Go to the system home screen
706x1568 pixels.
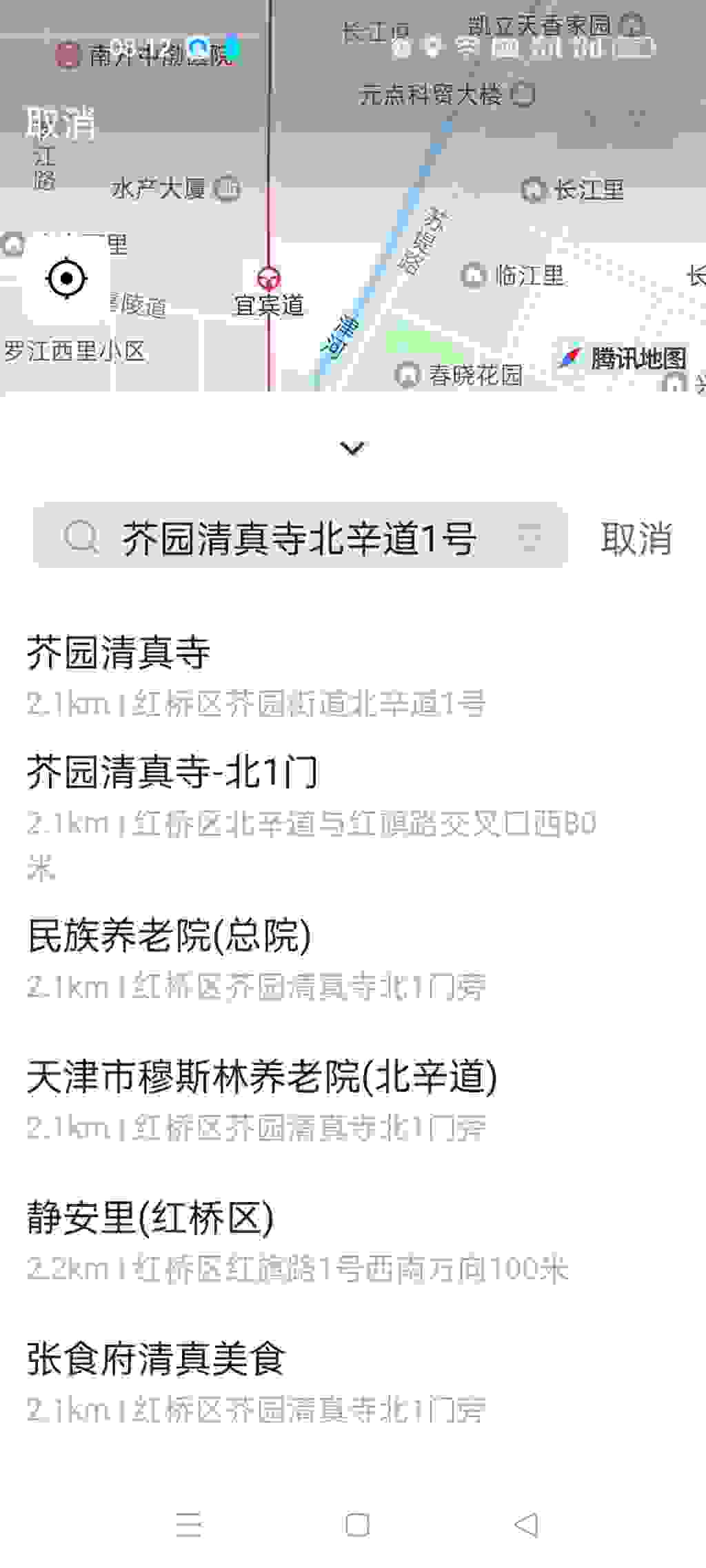click(x=357, y=1525)
